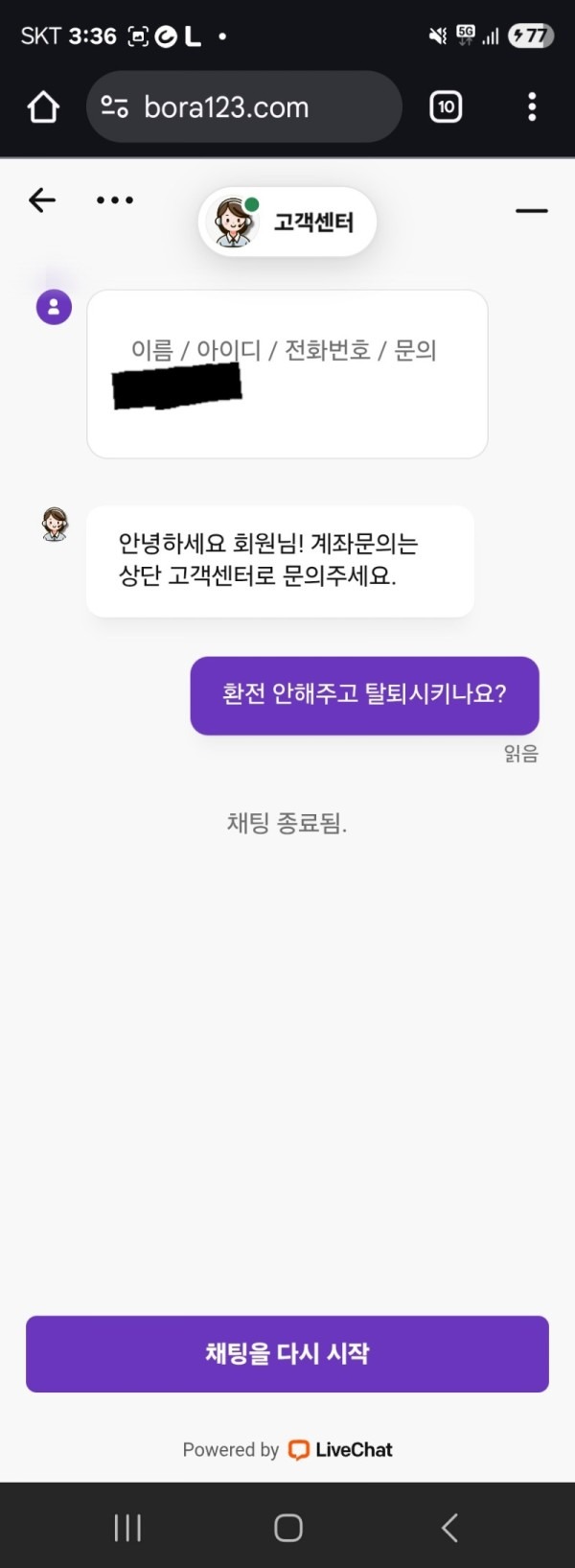The image size is (575, 1568).
Task: Open the browser overflow menu
Action: (532, 106)
